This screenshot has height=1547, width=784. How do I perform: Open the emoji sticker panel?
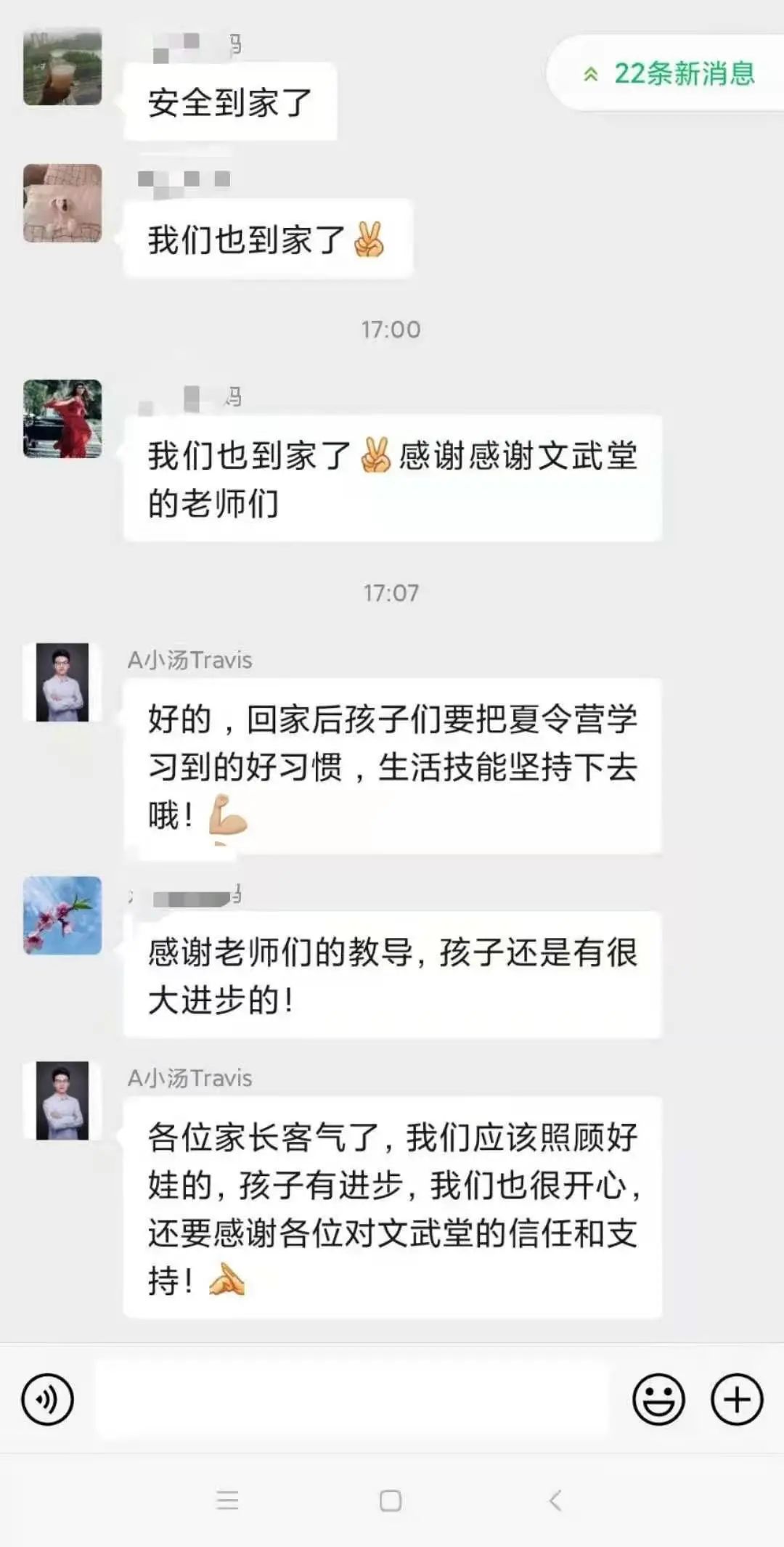click(x=658, y=1399)
